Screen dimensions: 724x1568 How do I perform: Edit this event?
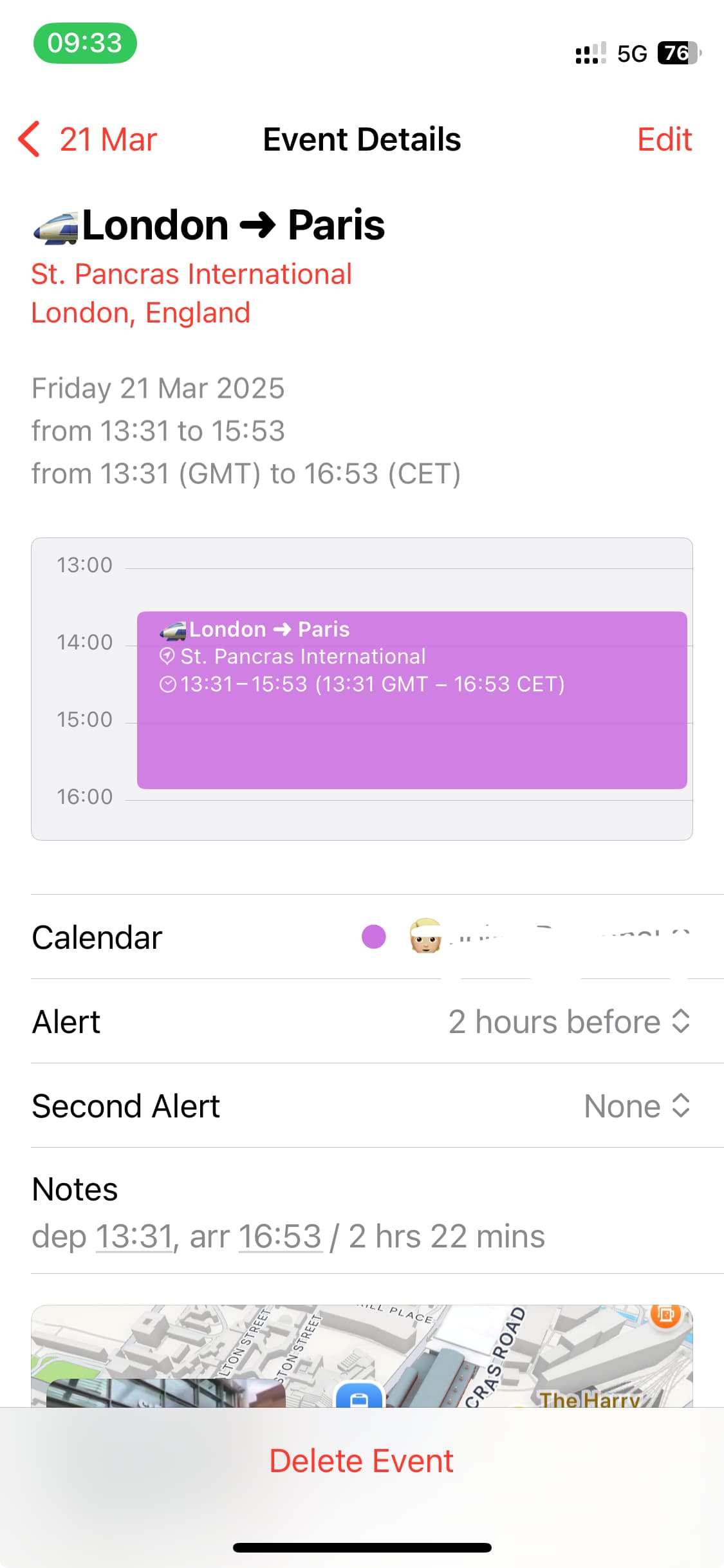(x=664, y=140)
